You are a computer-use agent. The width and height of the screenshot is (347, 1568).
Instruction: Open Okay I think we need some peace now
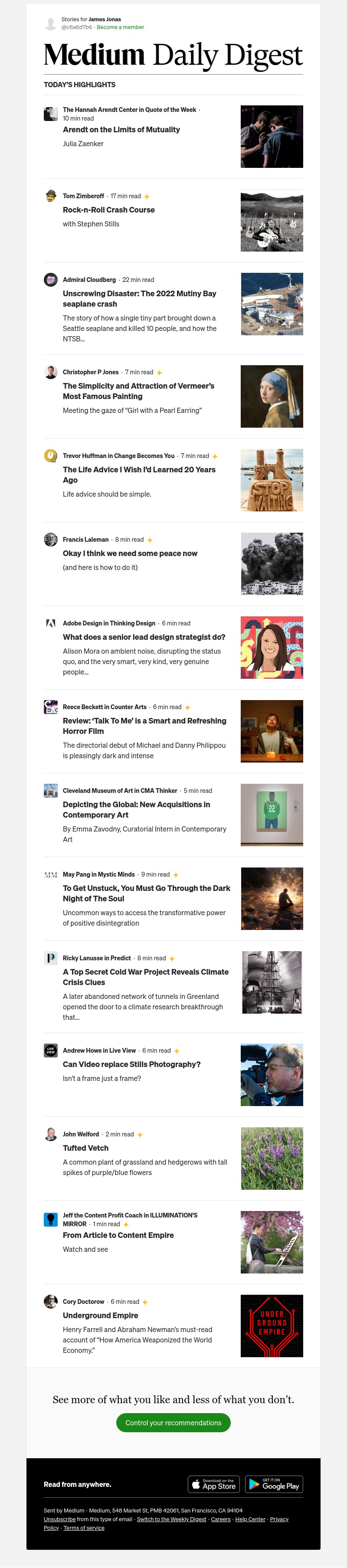(x=130, y=553)
